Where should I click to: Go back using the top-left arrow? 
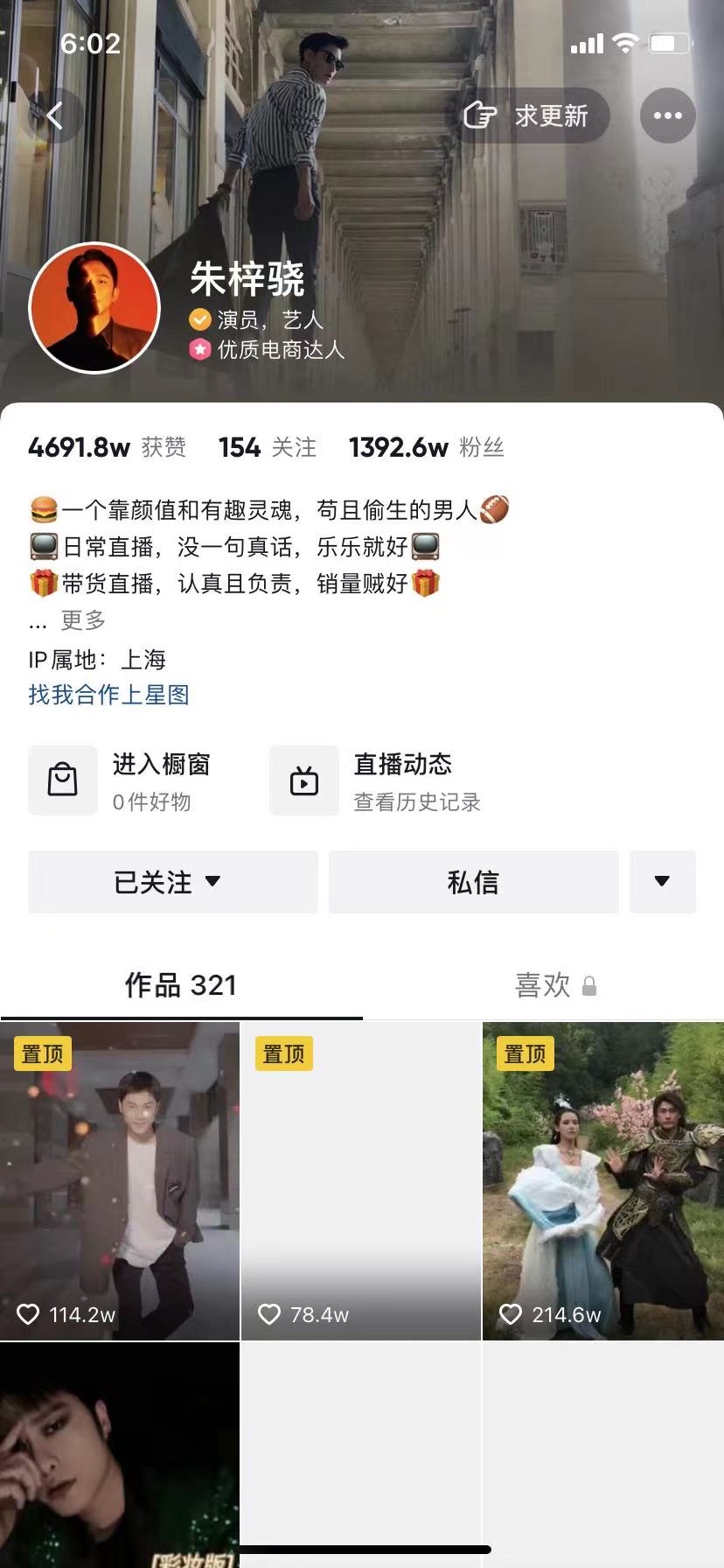point(54,115)
